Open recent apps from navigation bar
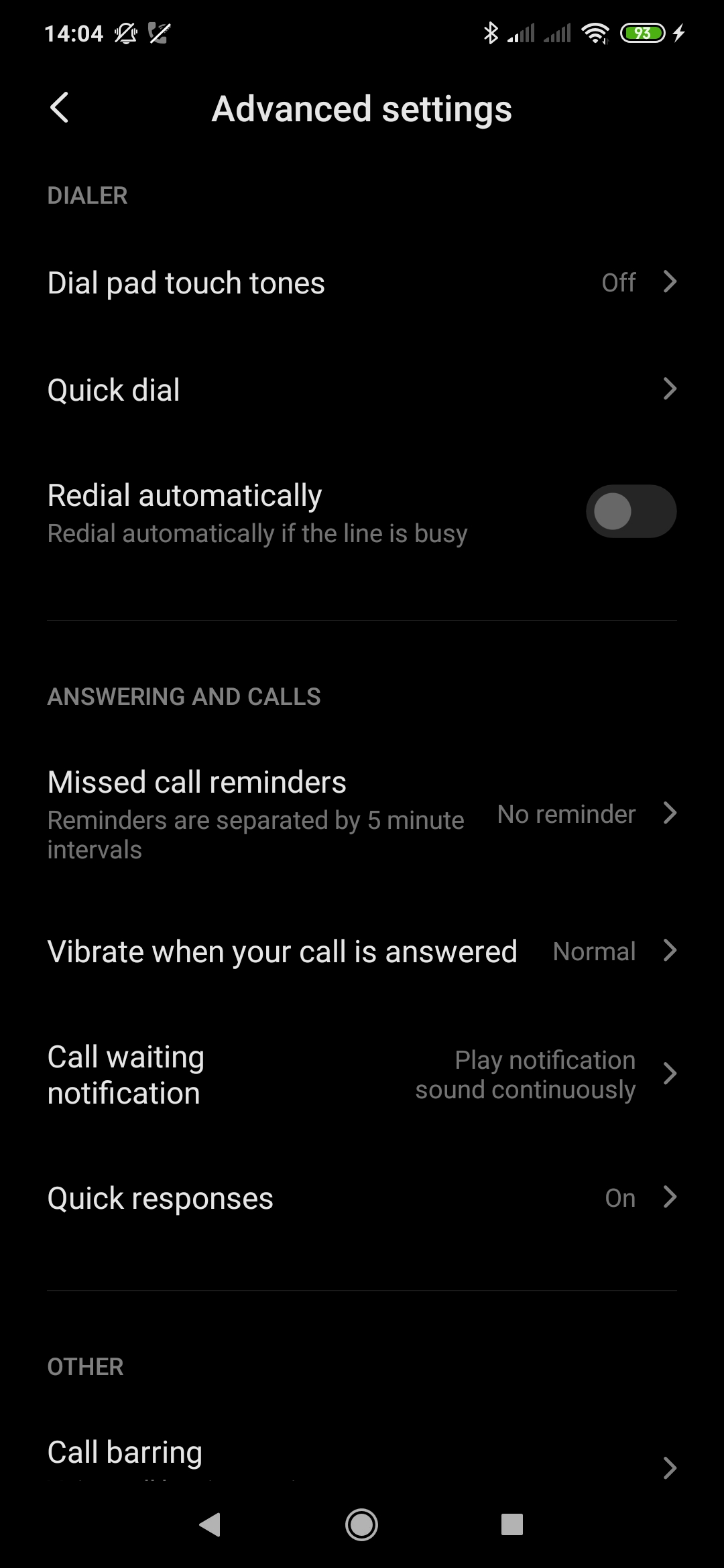The width and height of the screenshot is (724, 1568). [x=512, y=1525]
